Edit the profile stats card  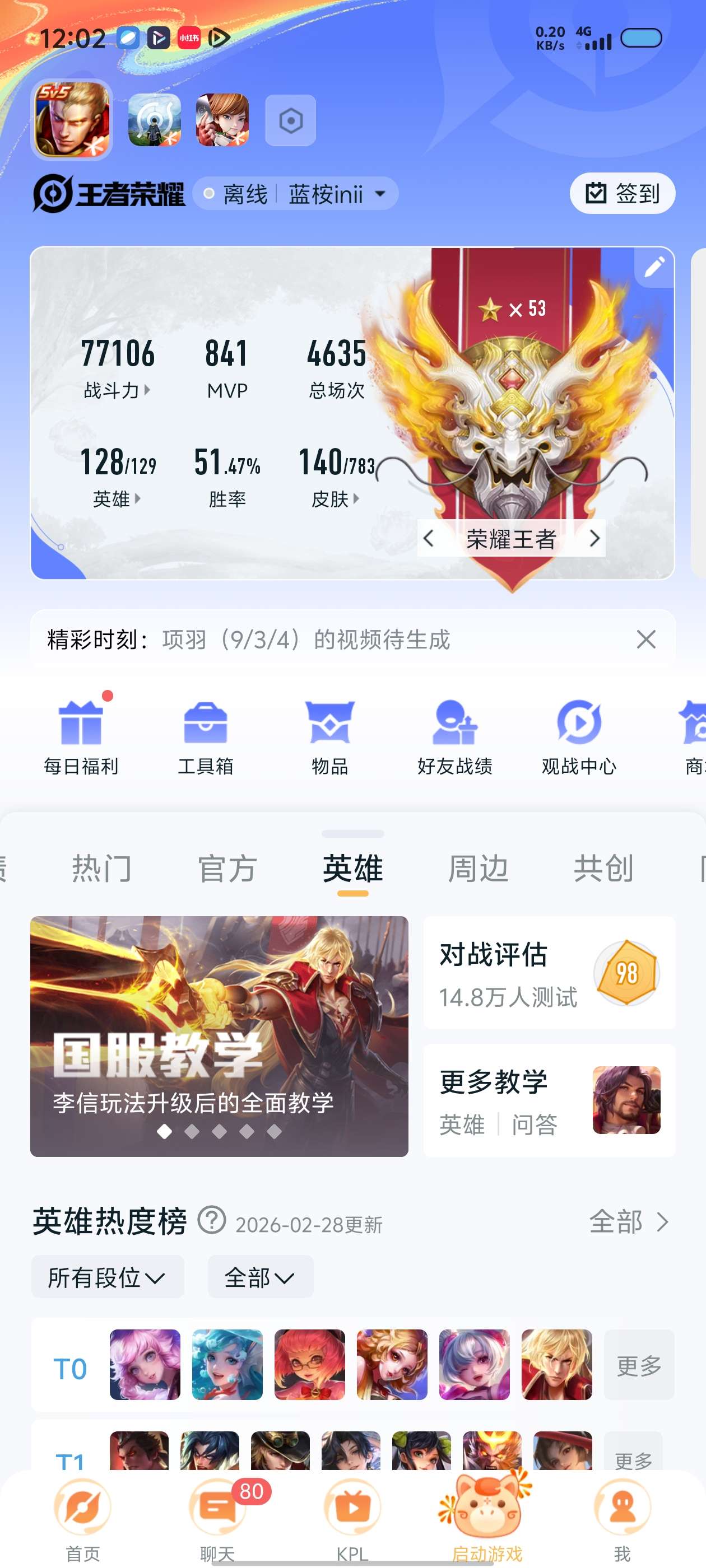[654, 267]
